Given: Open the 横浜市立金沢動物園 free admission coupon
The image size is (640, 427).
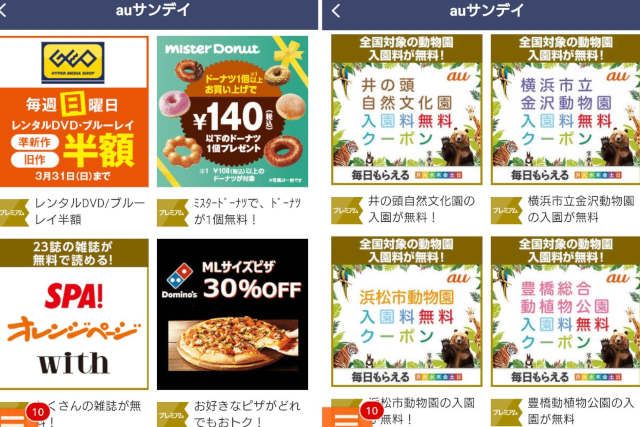Looking at the screenshot, I should [566, 110].
